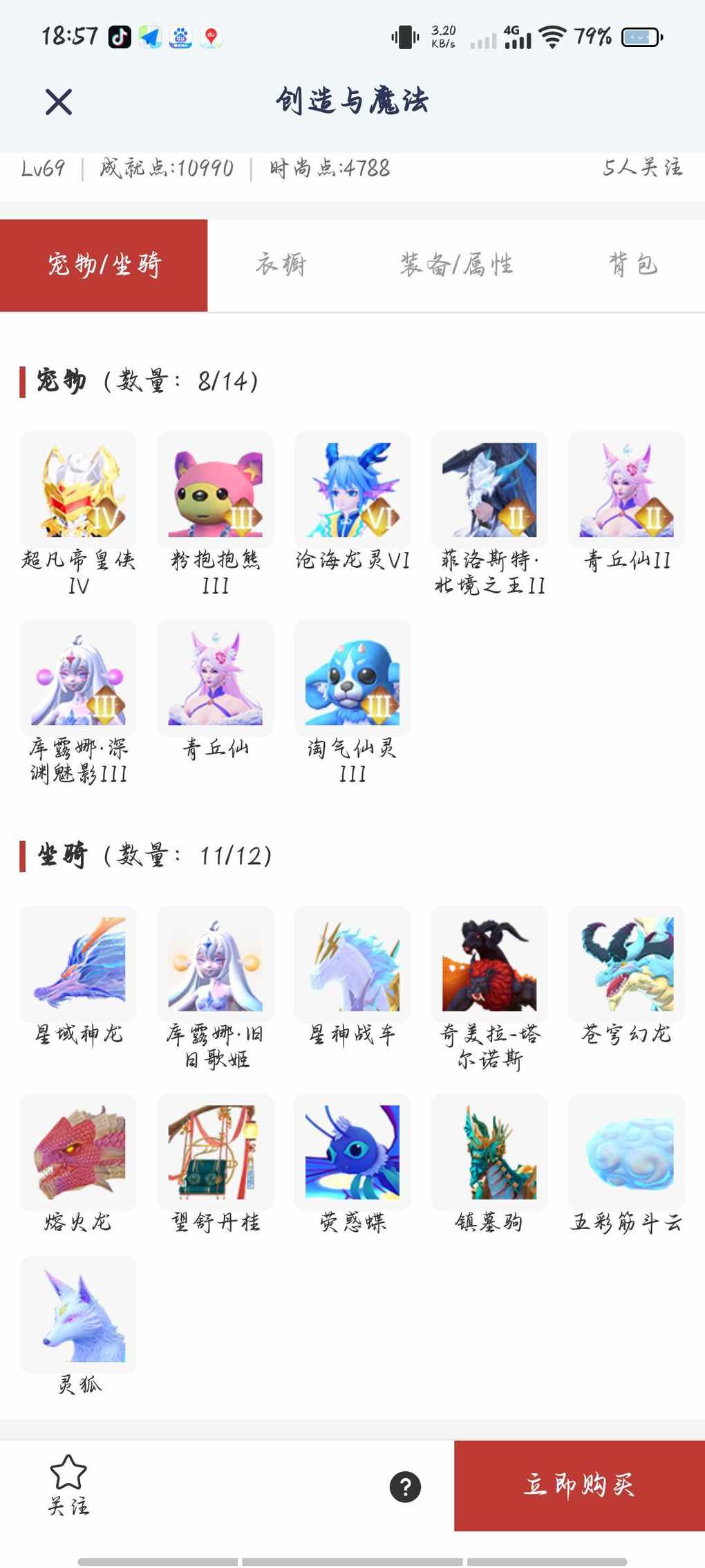Close the 创造与魔法 page

[x=59, y=102]
